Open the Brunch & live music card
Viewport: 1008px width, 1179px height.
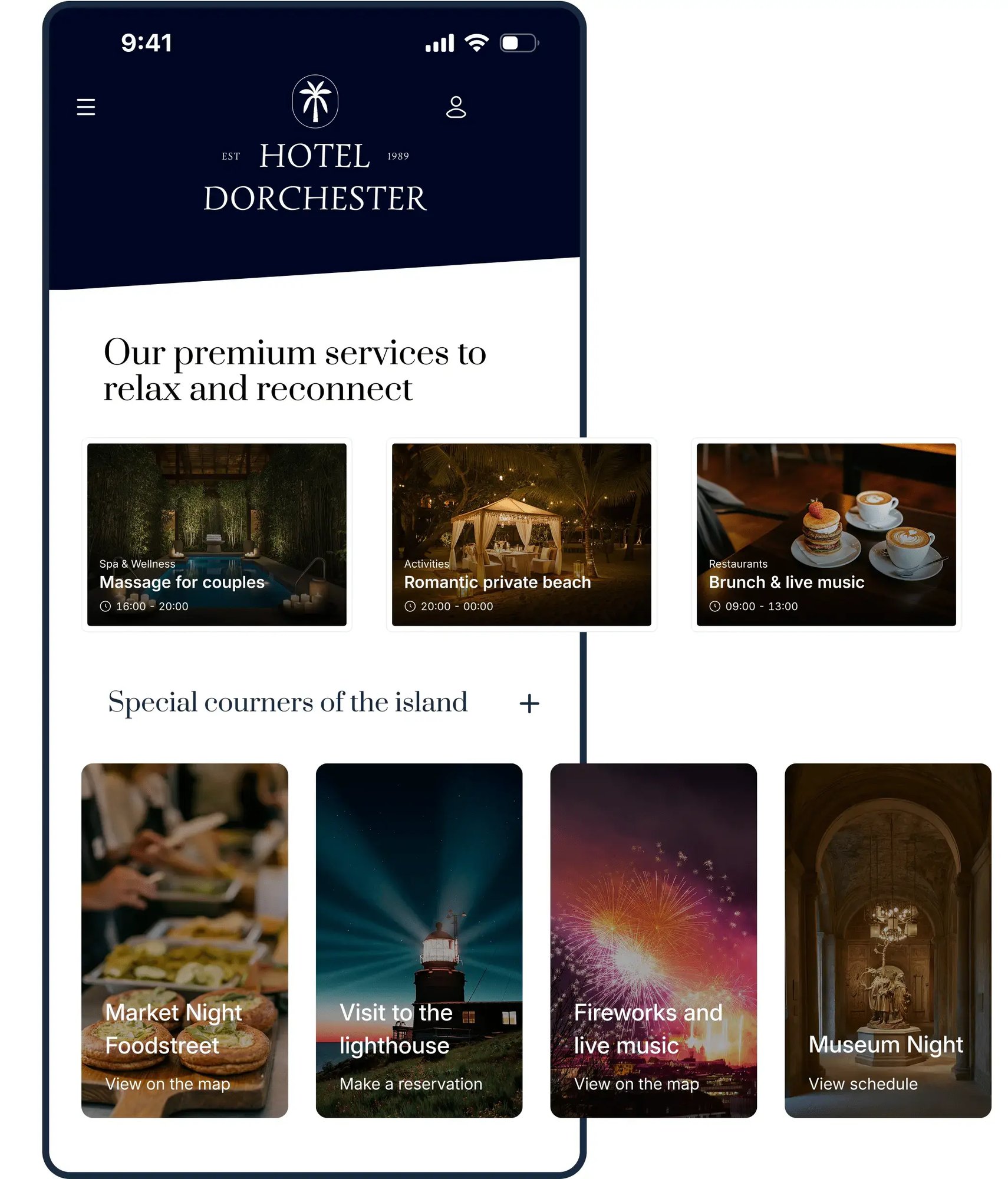[826, 534]
